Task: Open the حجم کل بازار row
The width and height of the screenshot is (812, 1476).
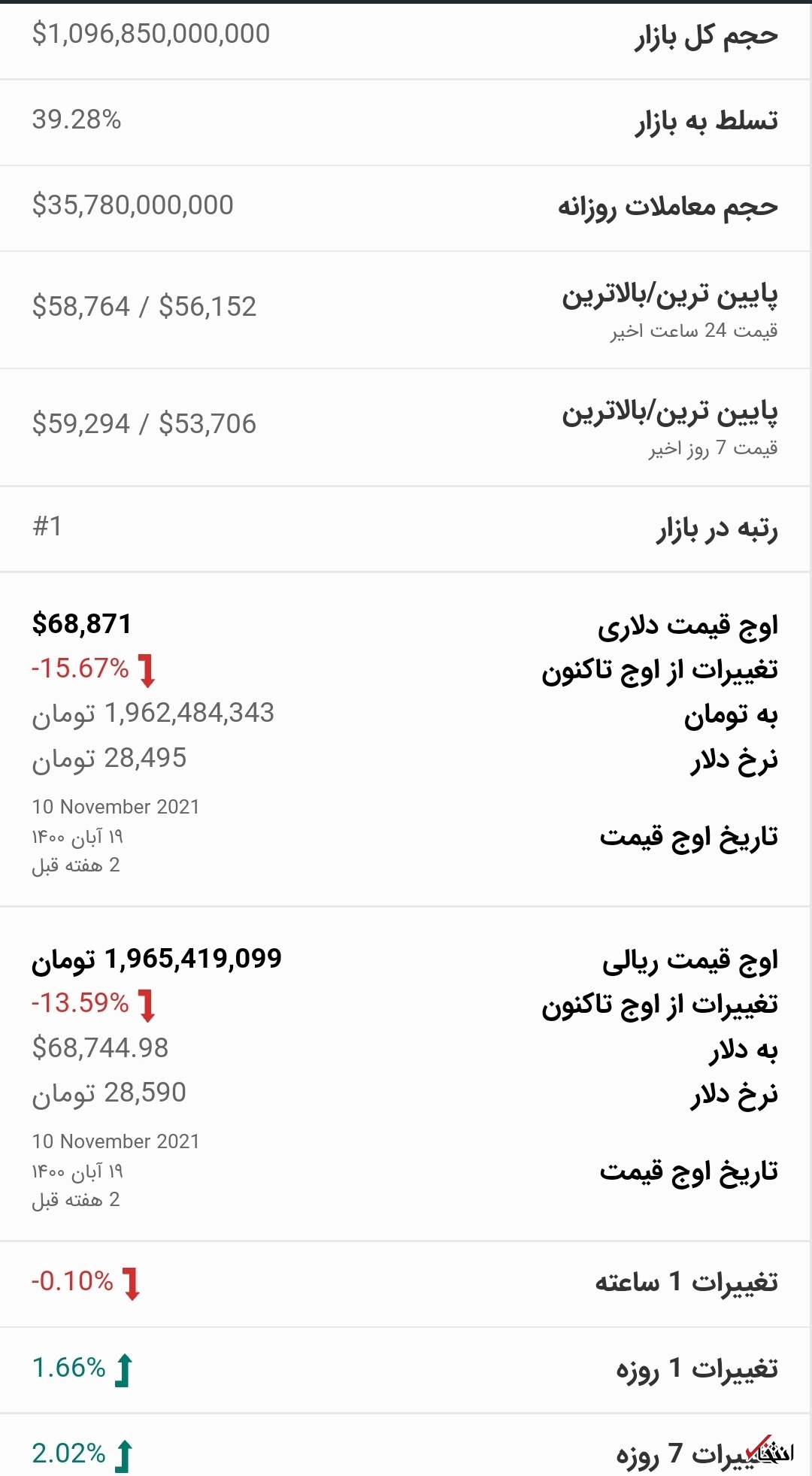Action: coord(406,34)
